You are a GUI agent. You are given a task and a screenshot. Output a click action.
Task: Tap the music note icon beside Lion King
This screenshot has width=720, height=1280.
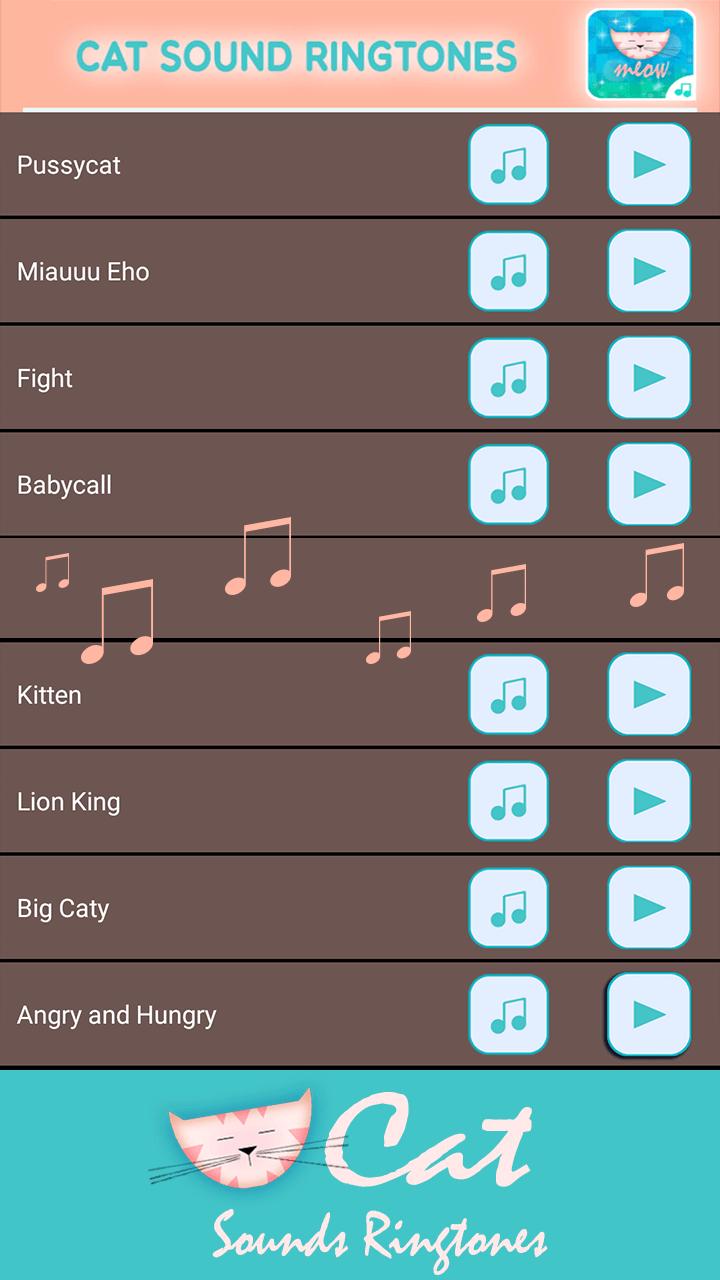[509, 801]
